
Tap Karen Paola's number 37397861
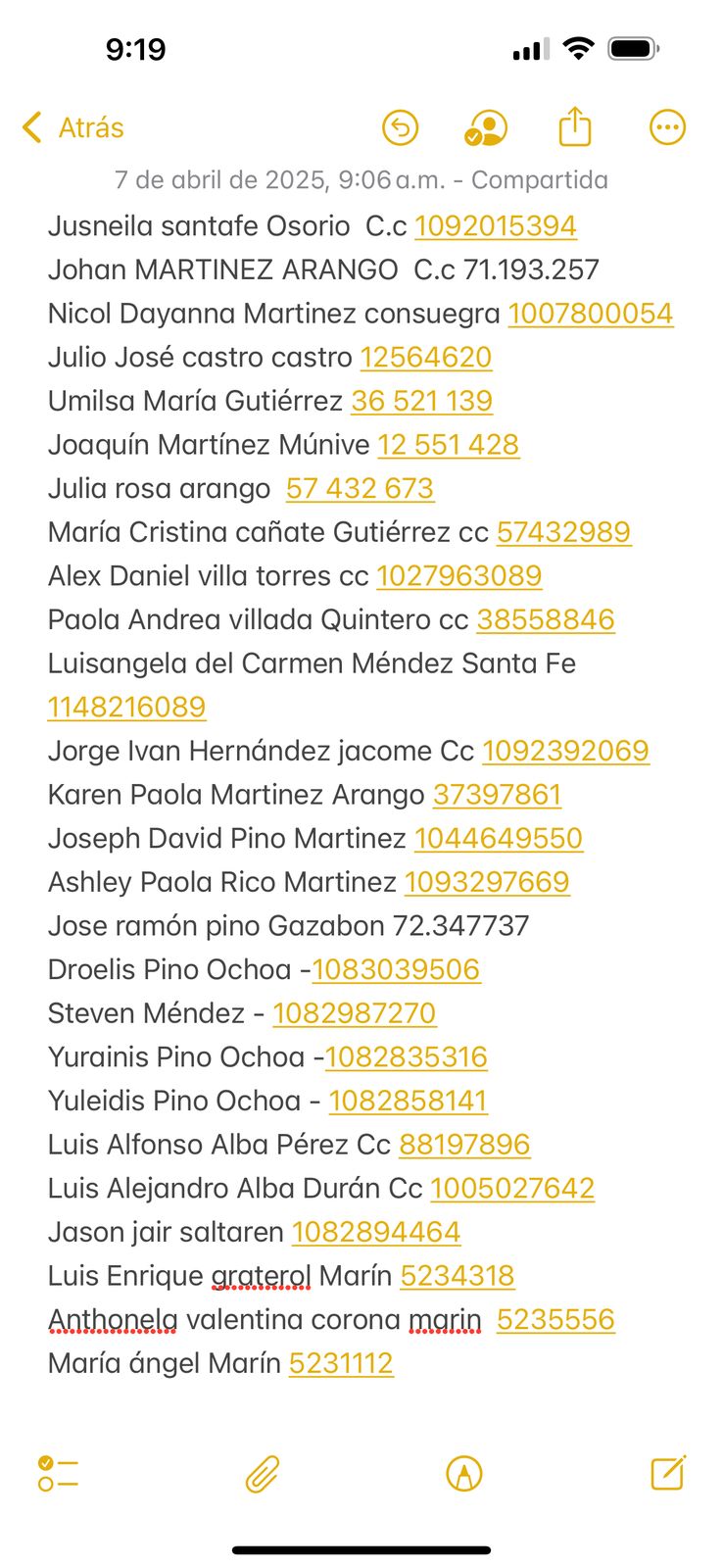pos(497,795)
